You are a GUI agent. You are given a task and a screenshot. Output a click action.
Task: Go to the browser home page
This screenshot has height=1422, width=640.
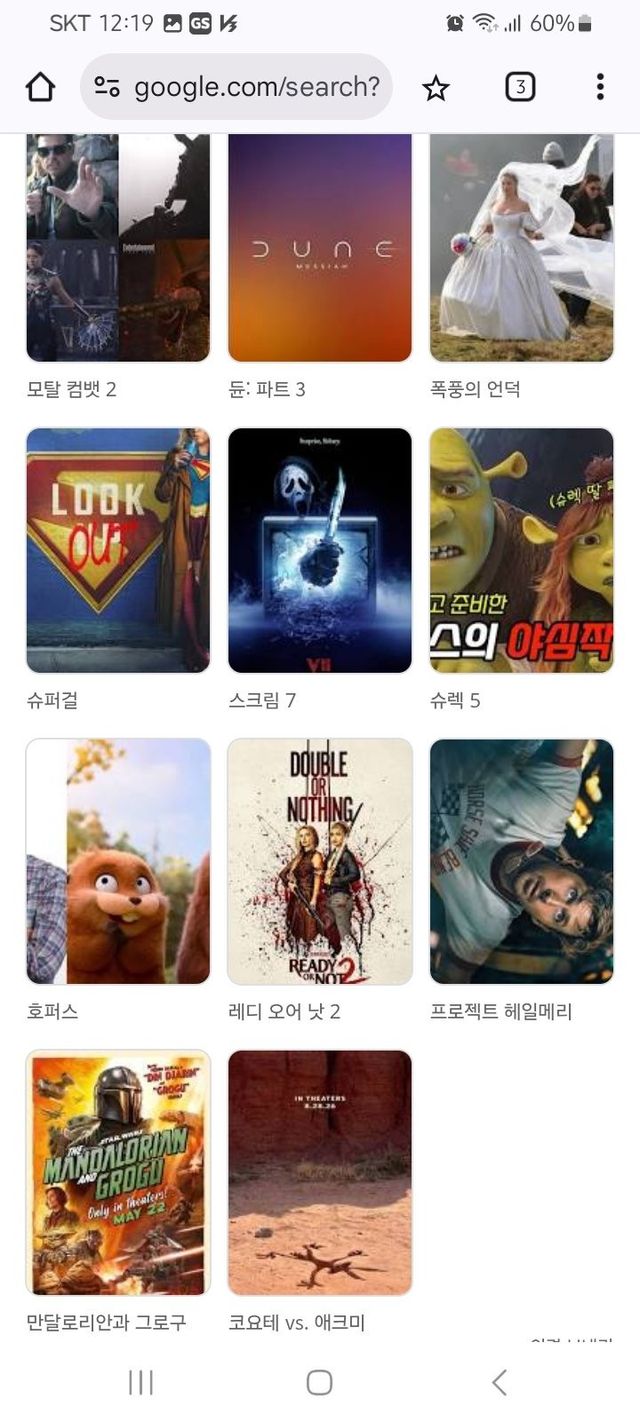click(40, 88)
